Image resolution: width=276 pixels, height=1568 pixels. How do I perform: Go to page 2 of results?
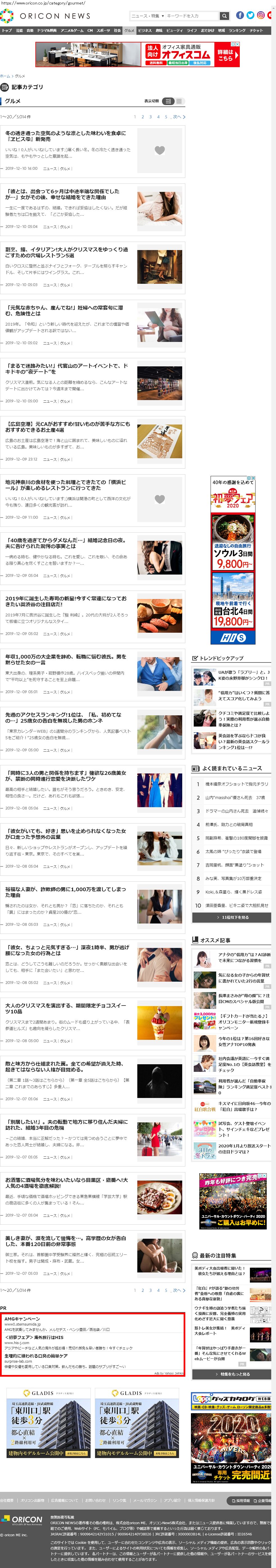[x=143, y=117]
